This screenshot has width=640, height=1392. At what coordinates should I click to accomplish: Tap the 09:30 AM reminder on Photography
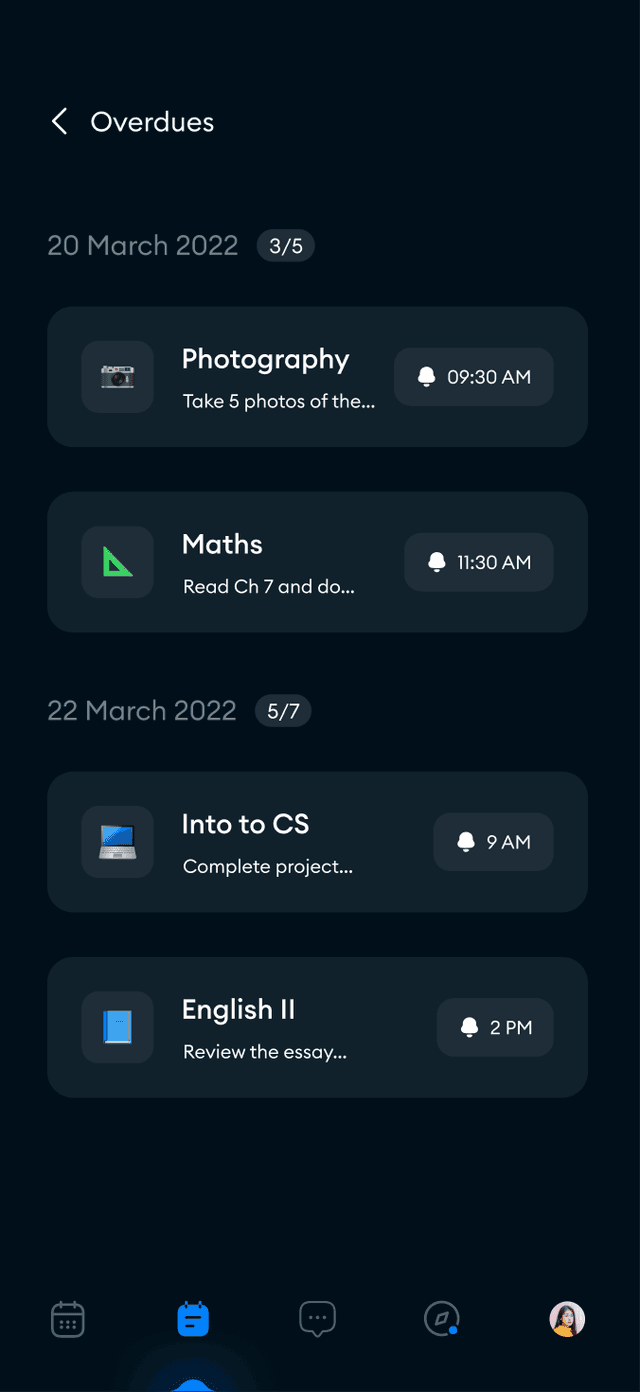click(x=474, y=377)
